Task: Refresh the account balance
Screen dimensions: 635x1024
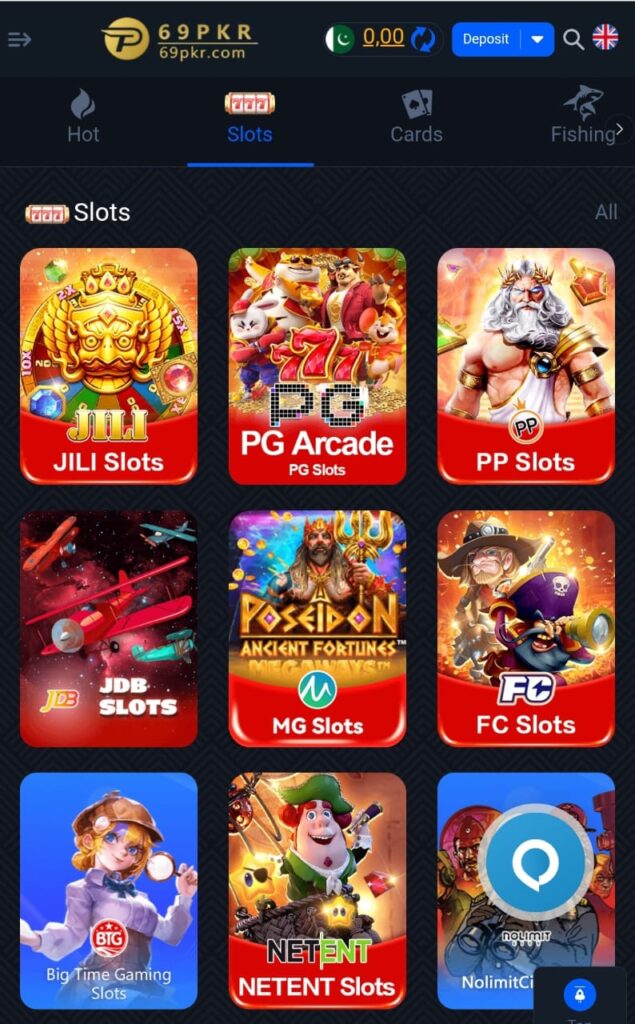Action: pos(423,39)
